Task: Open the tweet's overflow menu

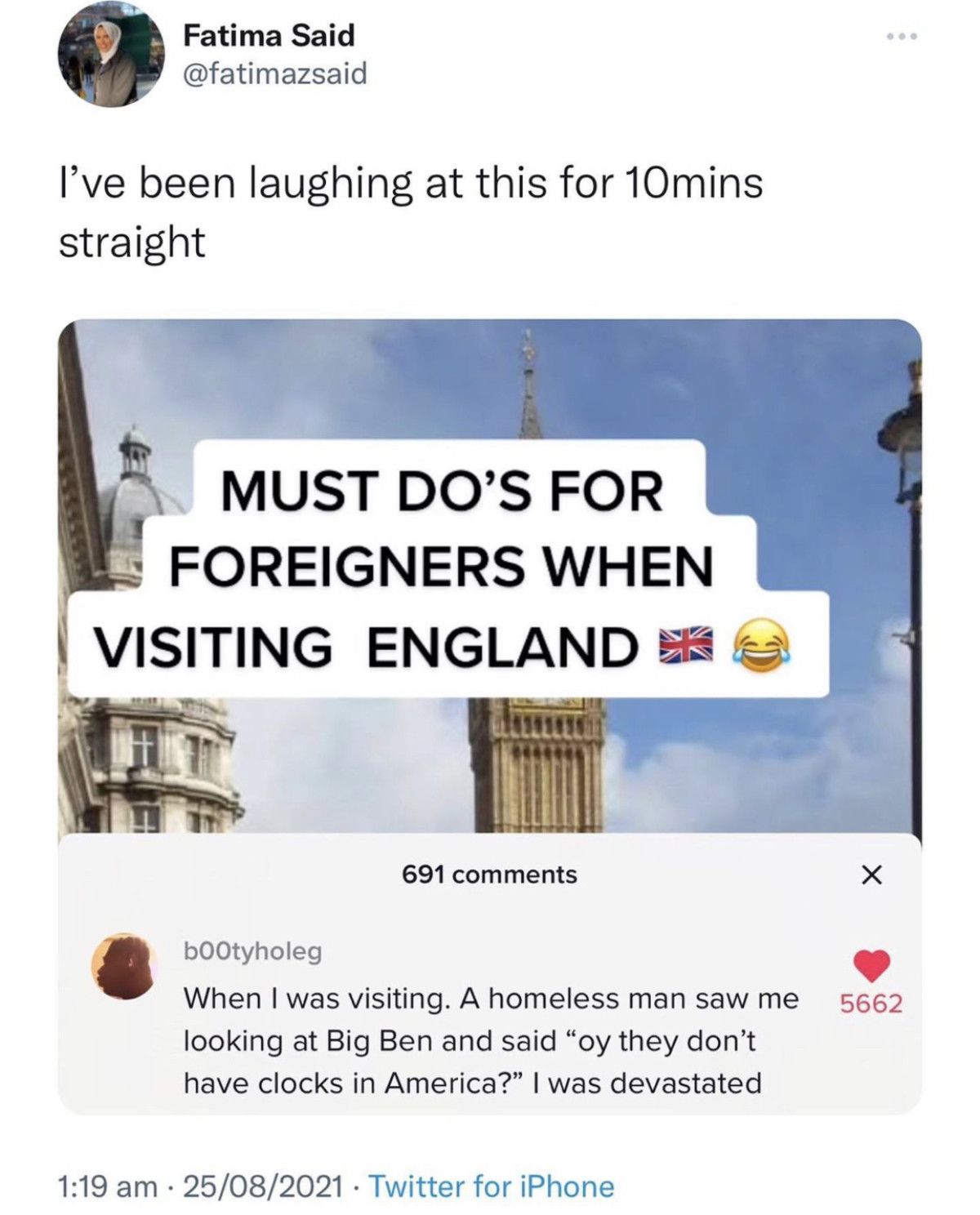Action: pyautogui.click(x=903, y=37)
